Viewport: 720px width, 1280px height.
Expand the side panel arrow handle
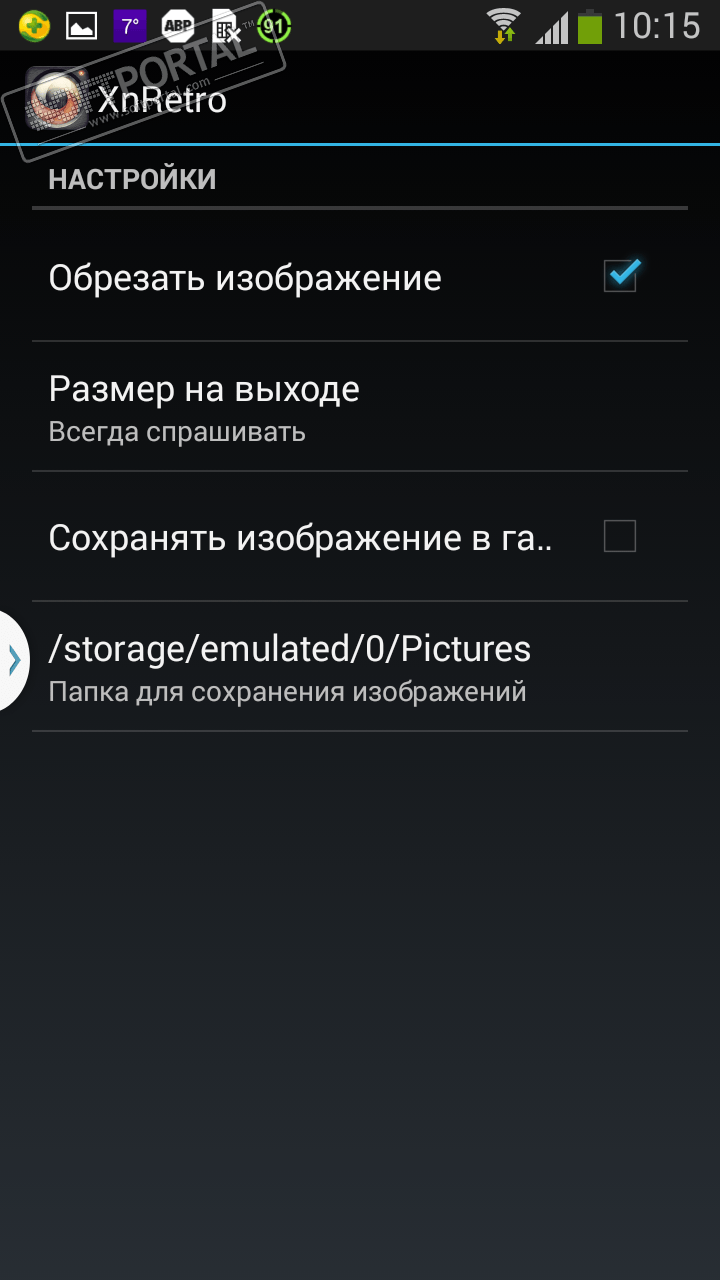(x=13, y=660)
